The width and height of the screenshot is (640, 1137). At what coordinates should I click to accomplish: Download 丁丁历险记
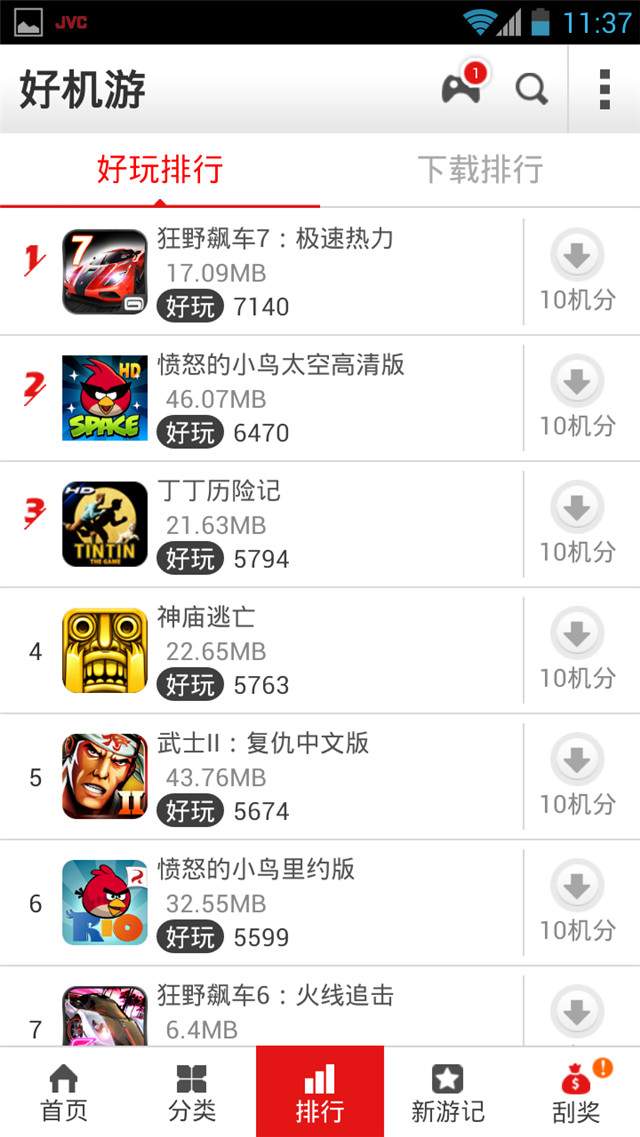click(x=577, y=522)
